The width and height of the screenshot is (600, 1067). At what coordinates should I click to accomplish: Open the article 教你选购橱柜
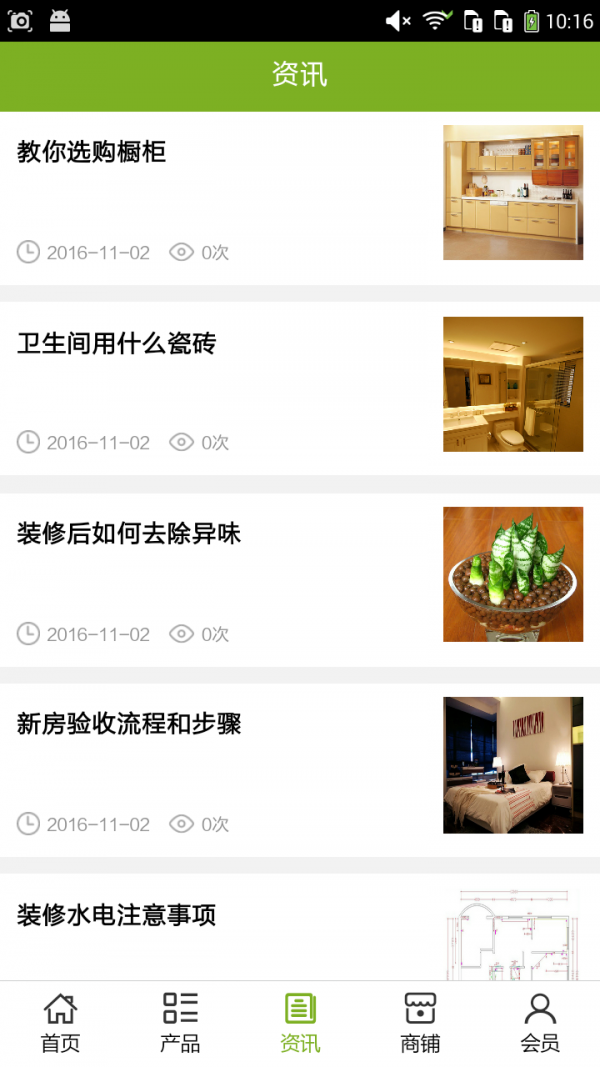pos(92,153)
